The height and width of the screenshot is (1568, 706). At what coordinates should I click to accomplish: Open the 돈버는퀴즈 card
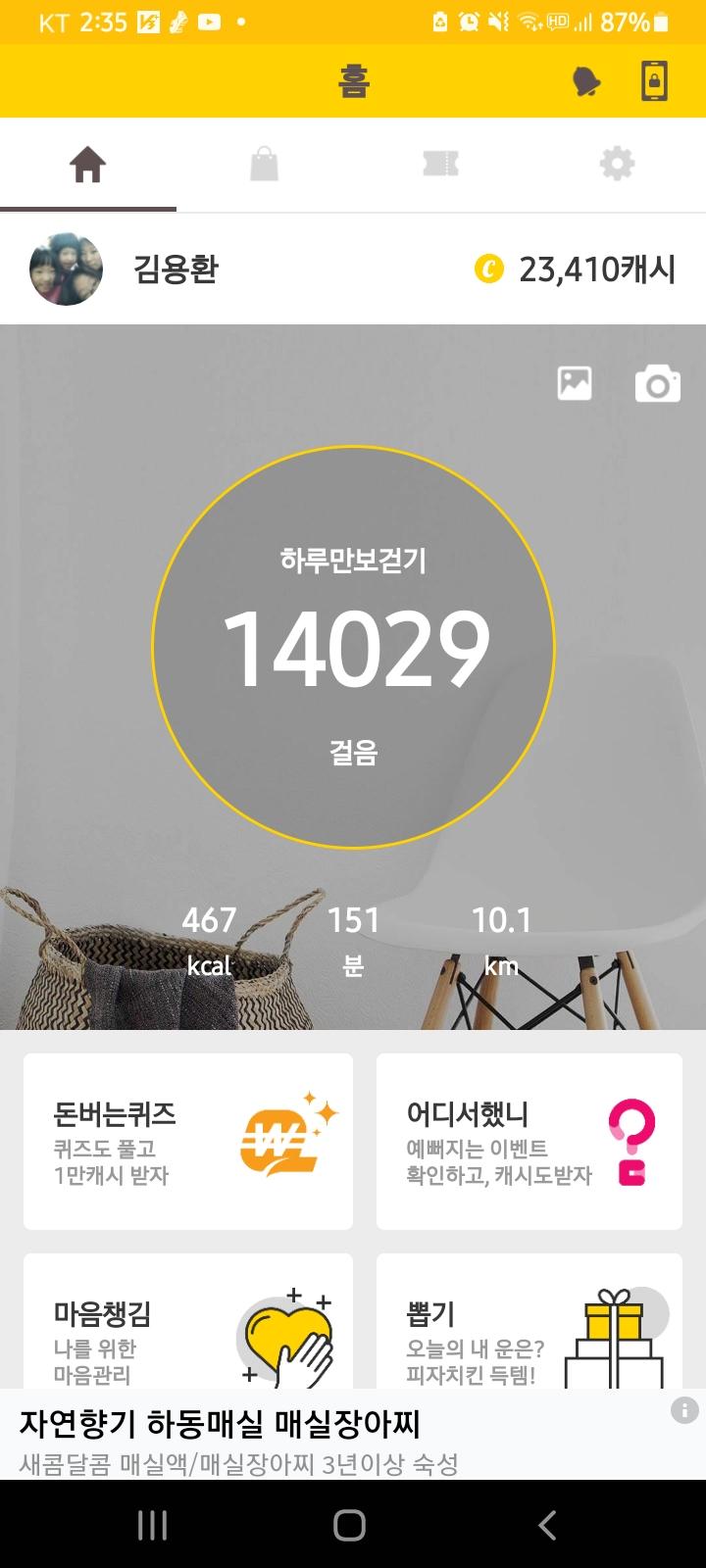pyautogui.click(x=188, y=1141)
